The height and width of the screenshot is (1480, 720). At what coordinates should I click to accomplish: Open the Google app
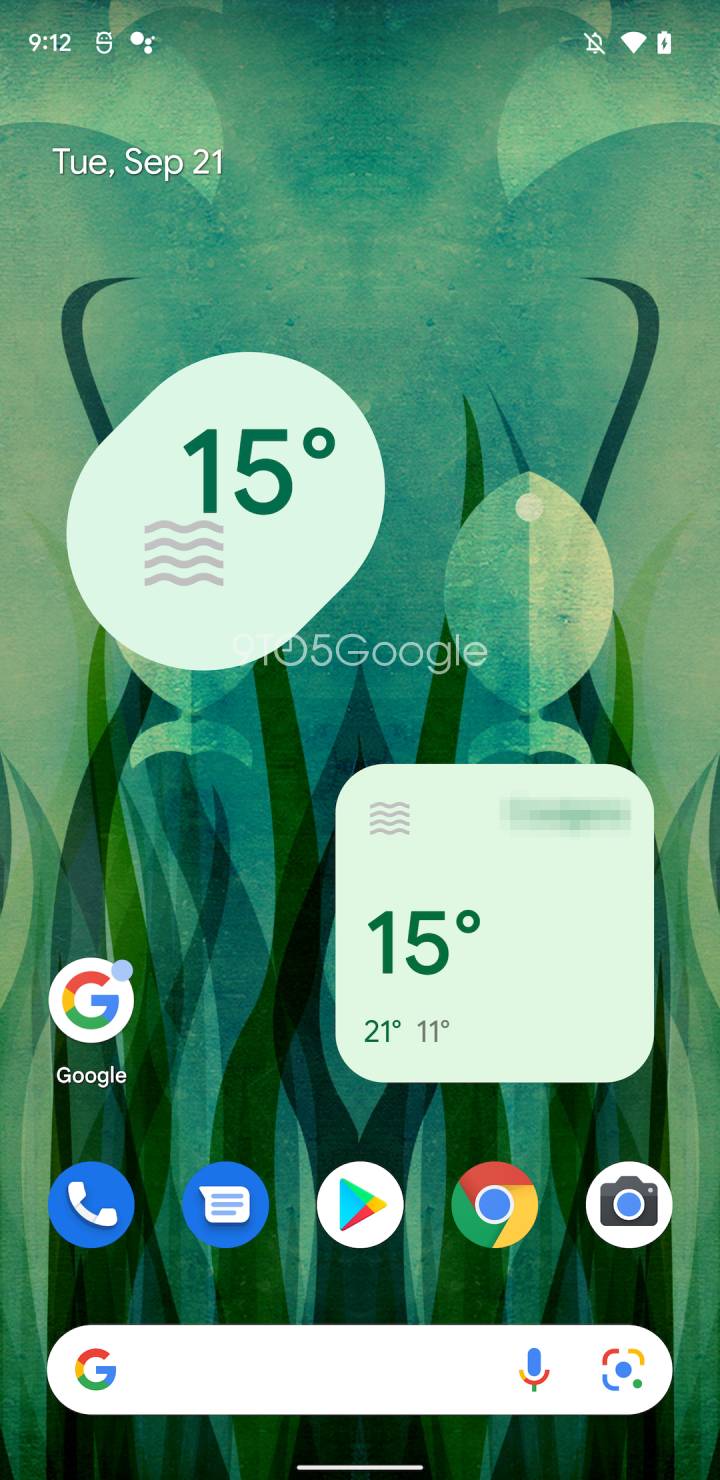pyautogui.click(x=91, y=1002)
